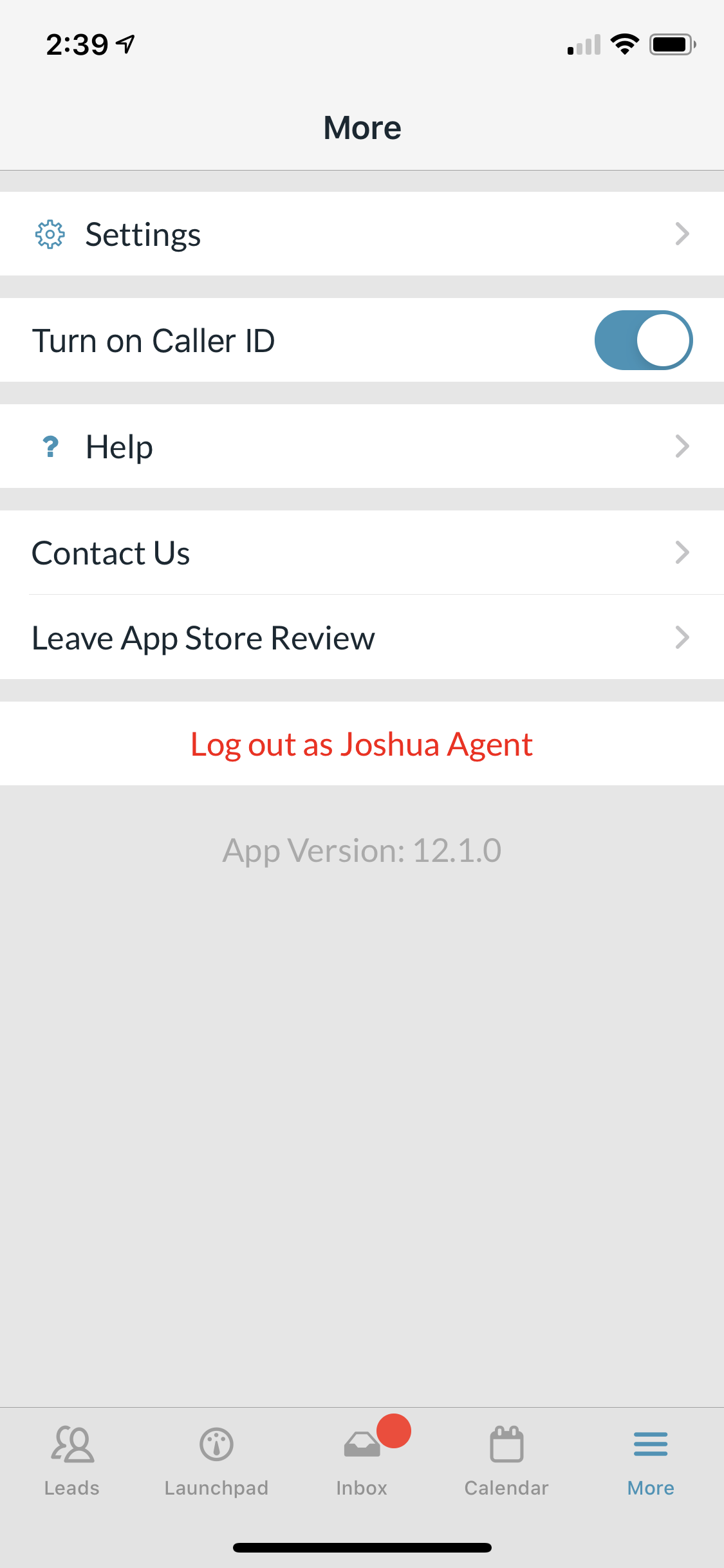This screenshot has height=1568, width=724.
Task: Open Leave App Store Review
Action: tap(203, 638)
